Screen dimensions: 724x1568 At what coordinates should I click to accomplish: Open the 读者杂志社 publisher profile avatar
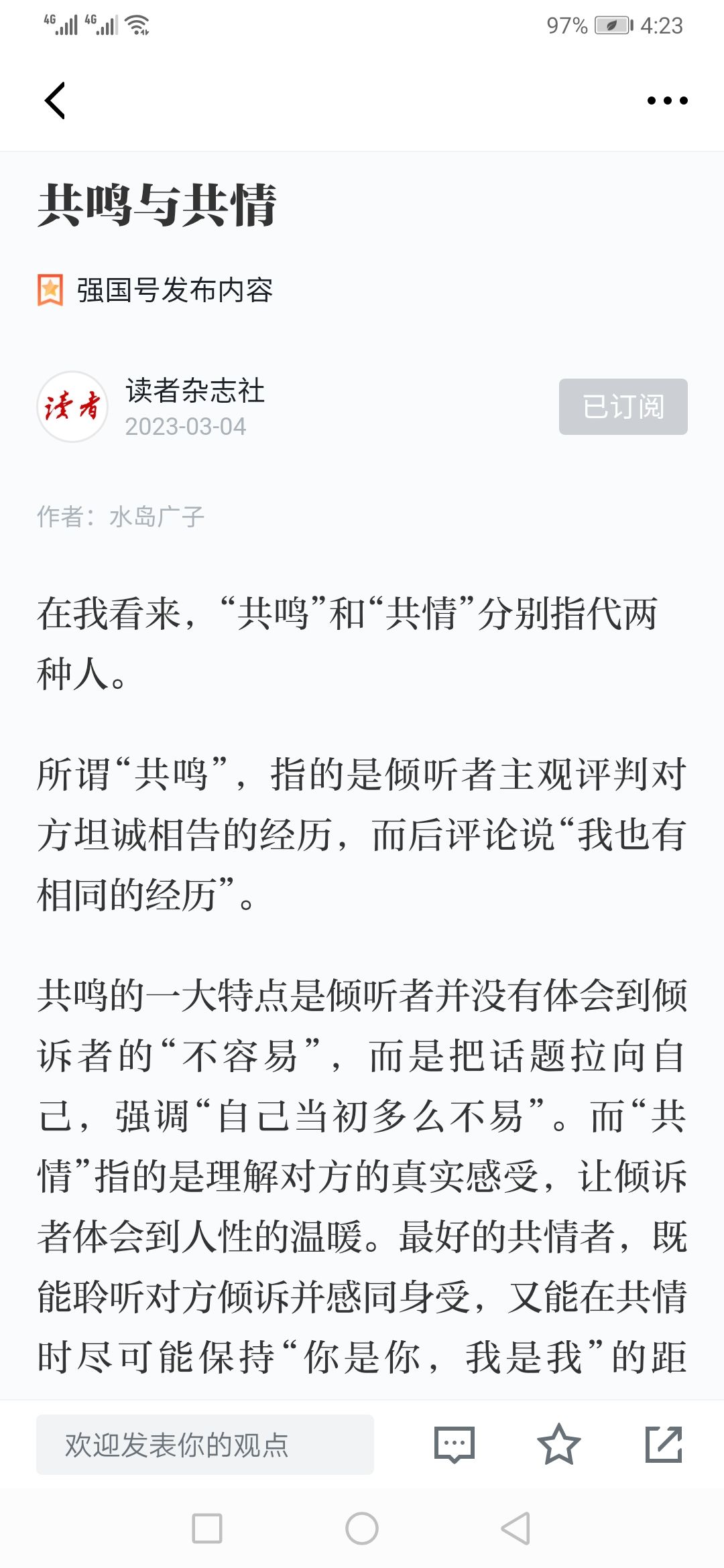pyautogui.click(x=72, y=407)
